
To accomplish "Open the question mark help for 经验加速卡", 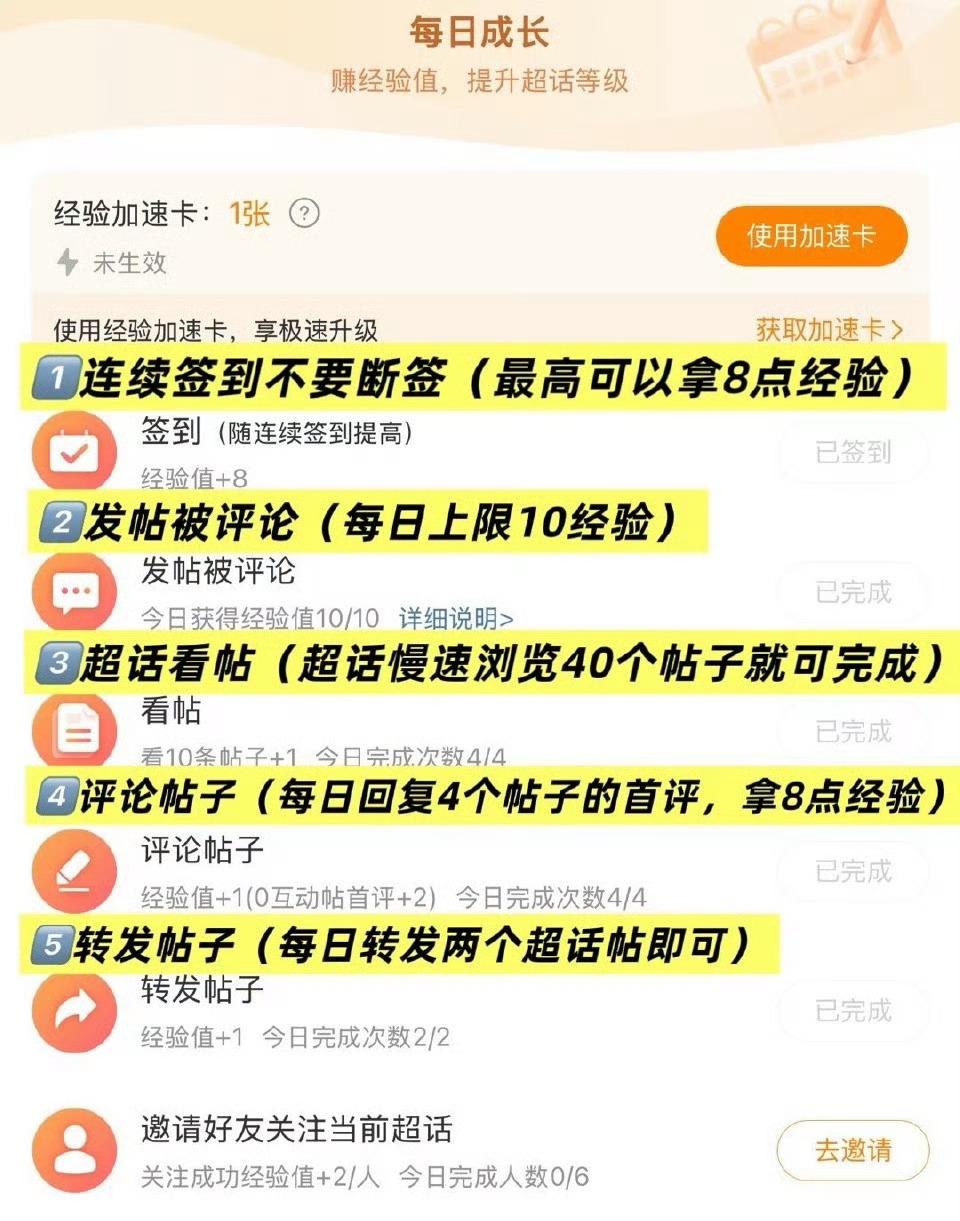I will click(304, 214).
